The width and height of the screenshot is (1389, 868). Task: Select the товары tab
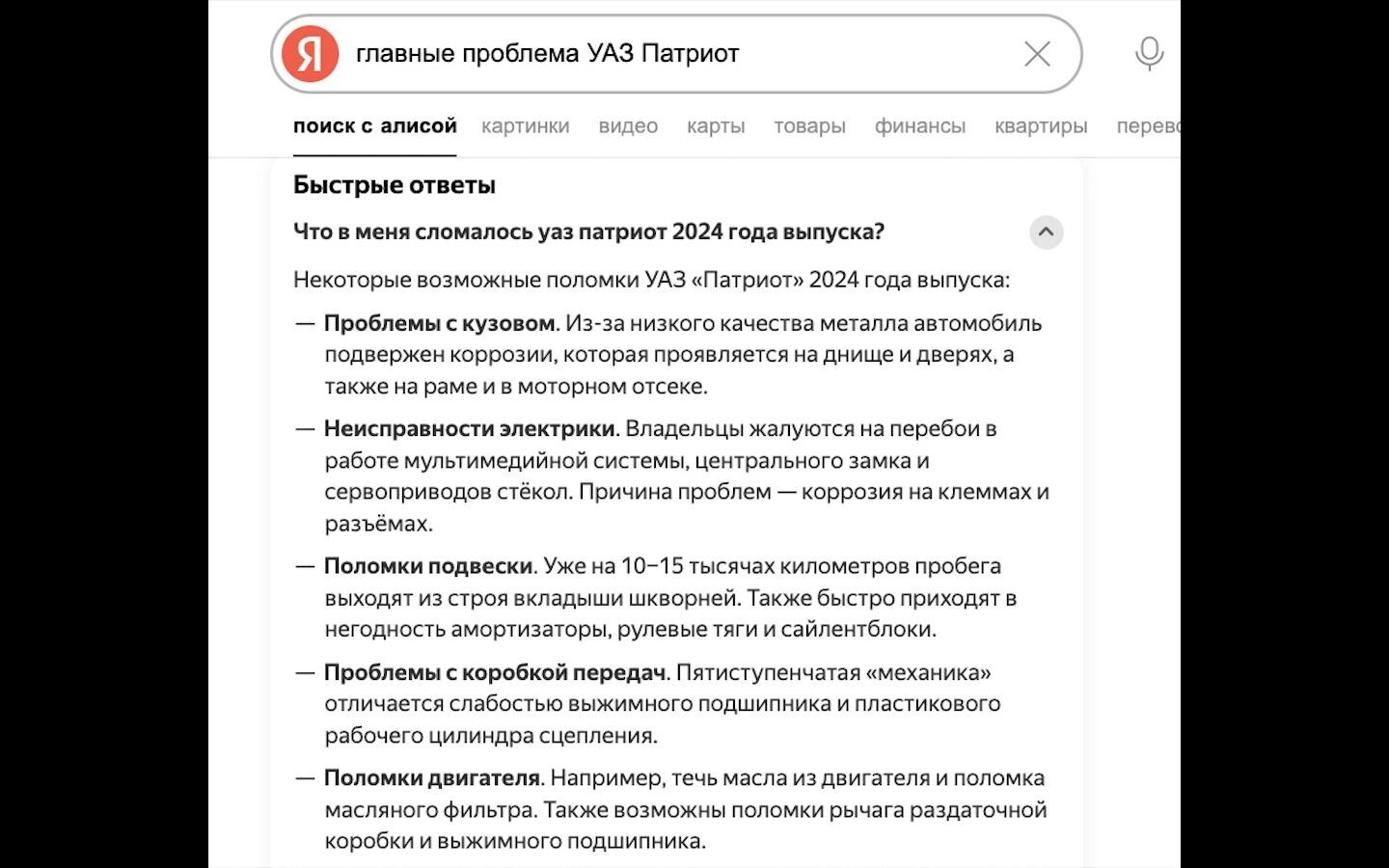(x=809, y=126)
